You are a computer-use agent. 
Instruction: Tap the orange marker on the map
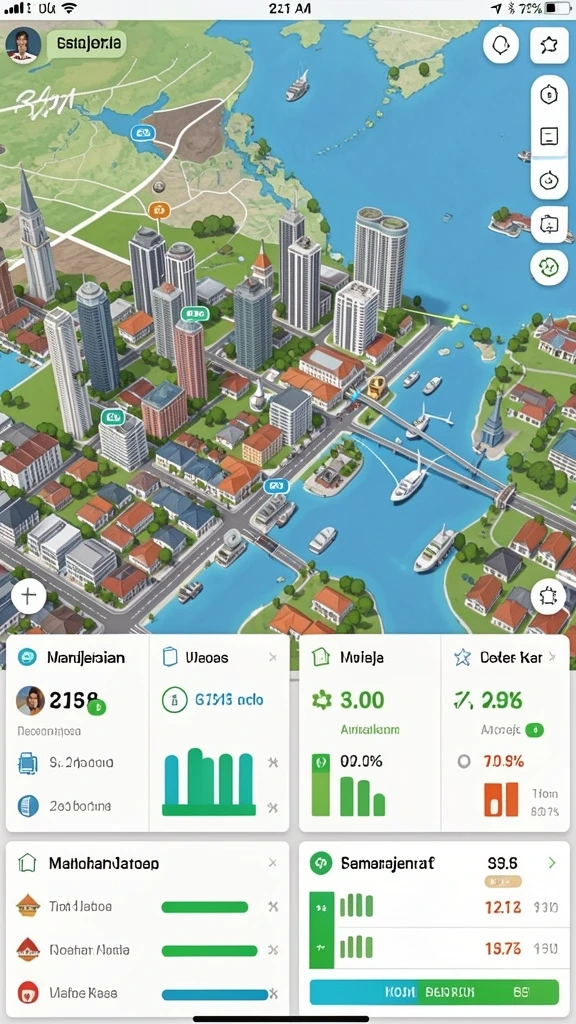pyautogui.click(x=159, y=210)
